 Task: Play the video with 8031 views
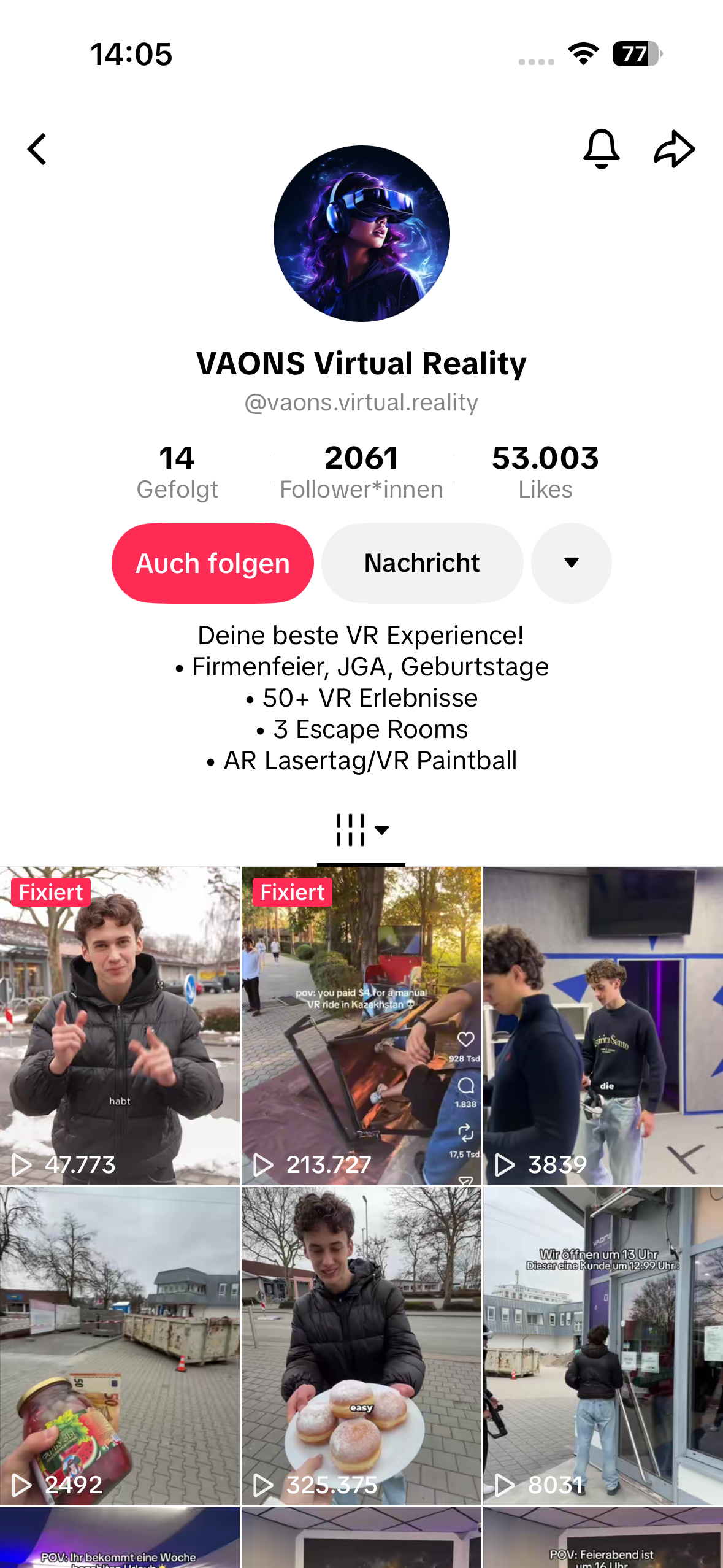tap(603, 1345)
